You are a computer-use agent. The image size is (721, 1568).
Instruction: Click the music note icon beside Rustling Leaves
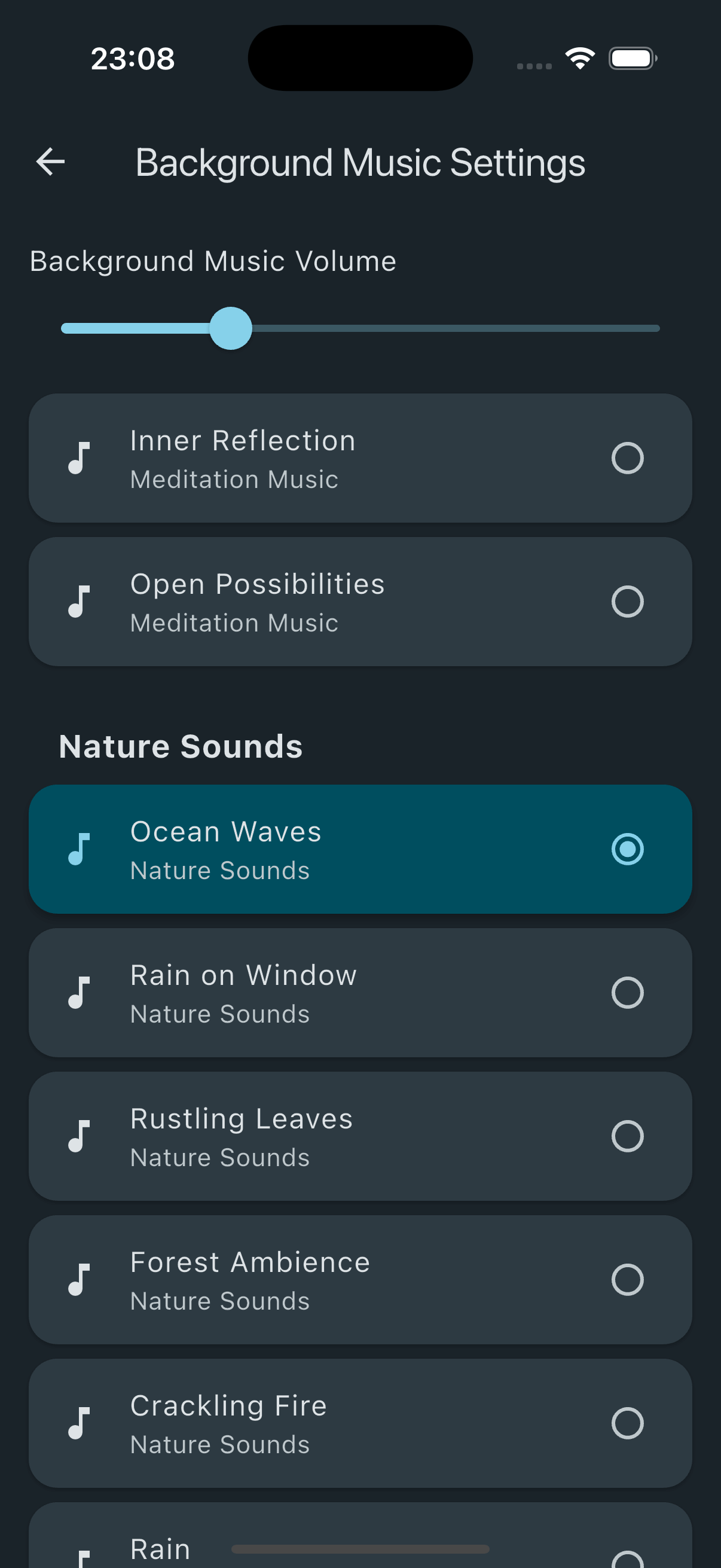point(80,1135)
